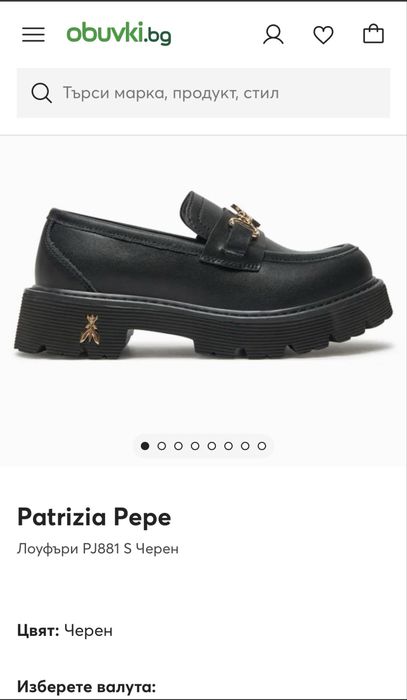Screen dimensions: 407x700
Task: Open the loafer product photo
Action: [204, 276]
